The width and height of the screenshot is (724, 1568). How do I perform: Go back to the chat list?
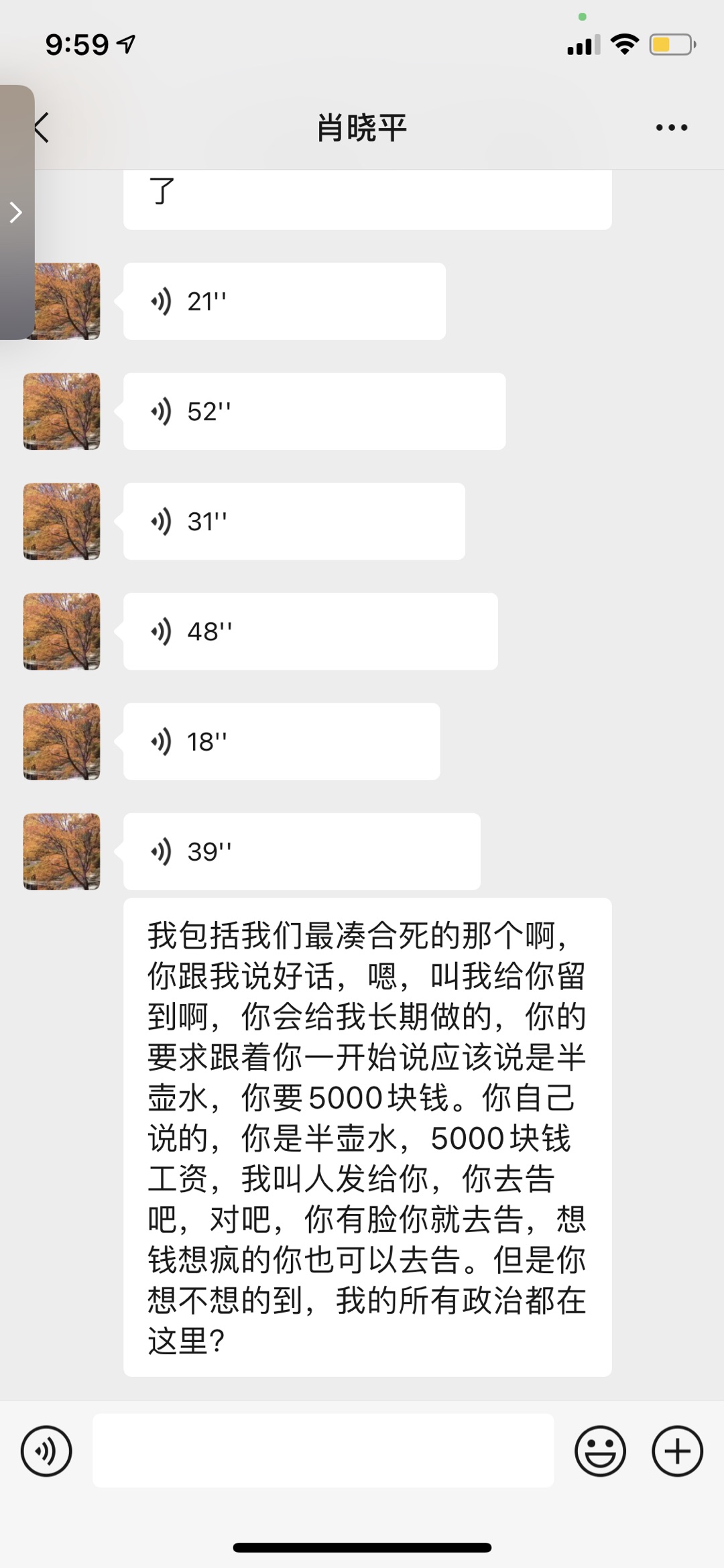point(42,127)
